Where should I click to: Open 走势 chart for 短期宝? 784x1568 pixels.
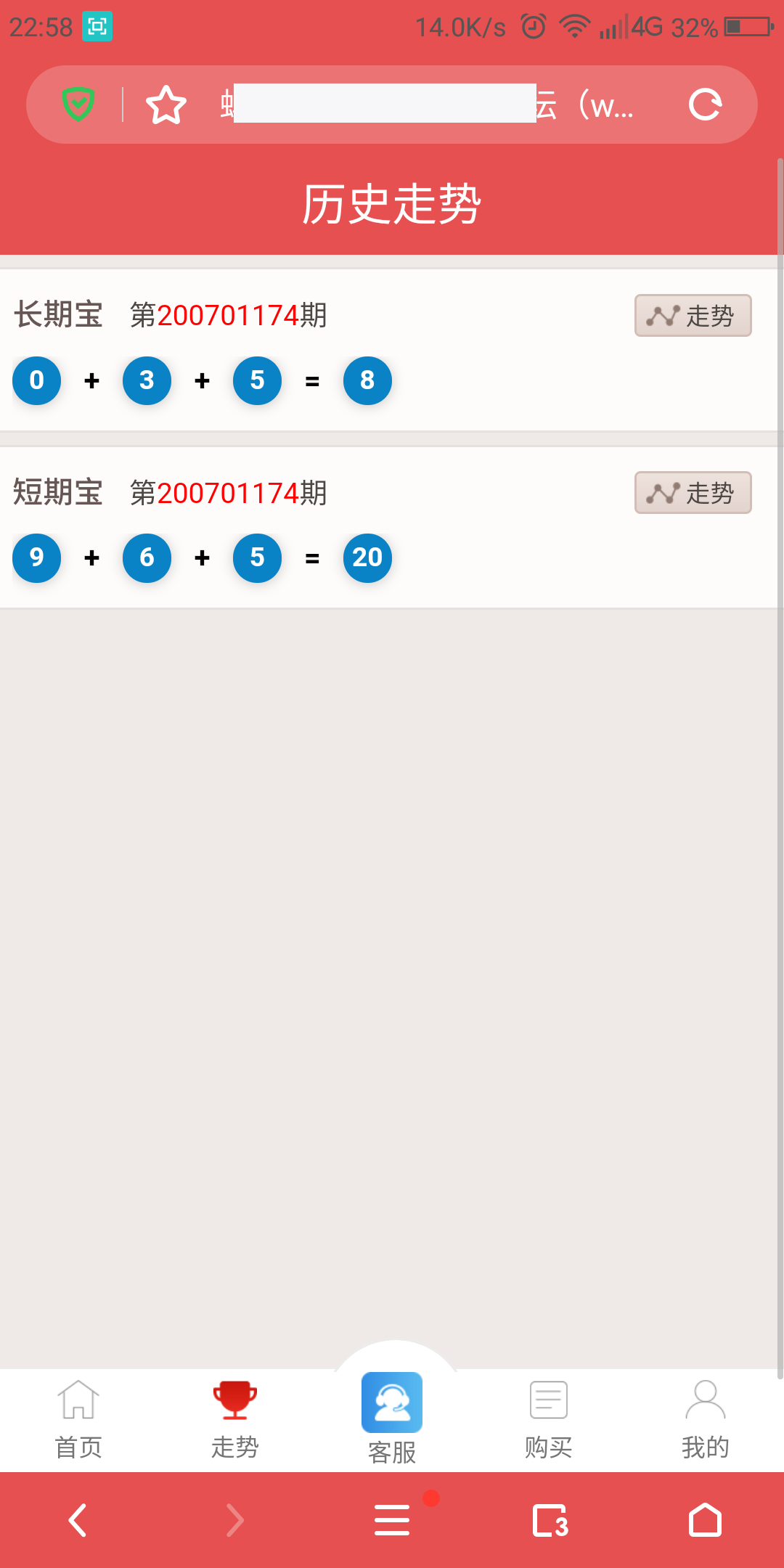pyautogui.click(x=692, y=492)
